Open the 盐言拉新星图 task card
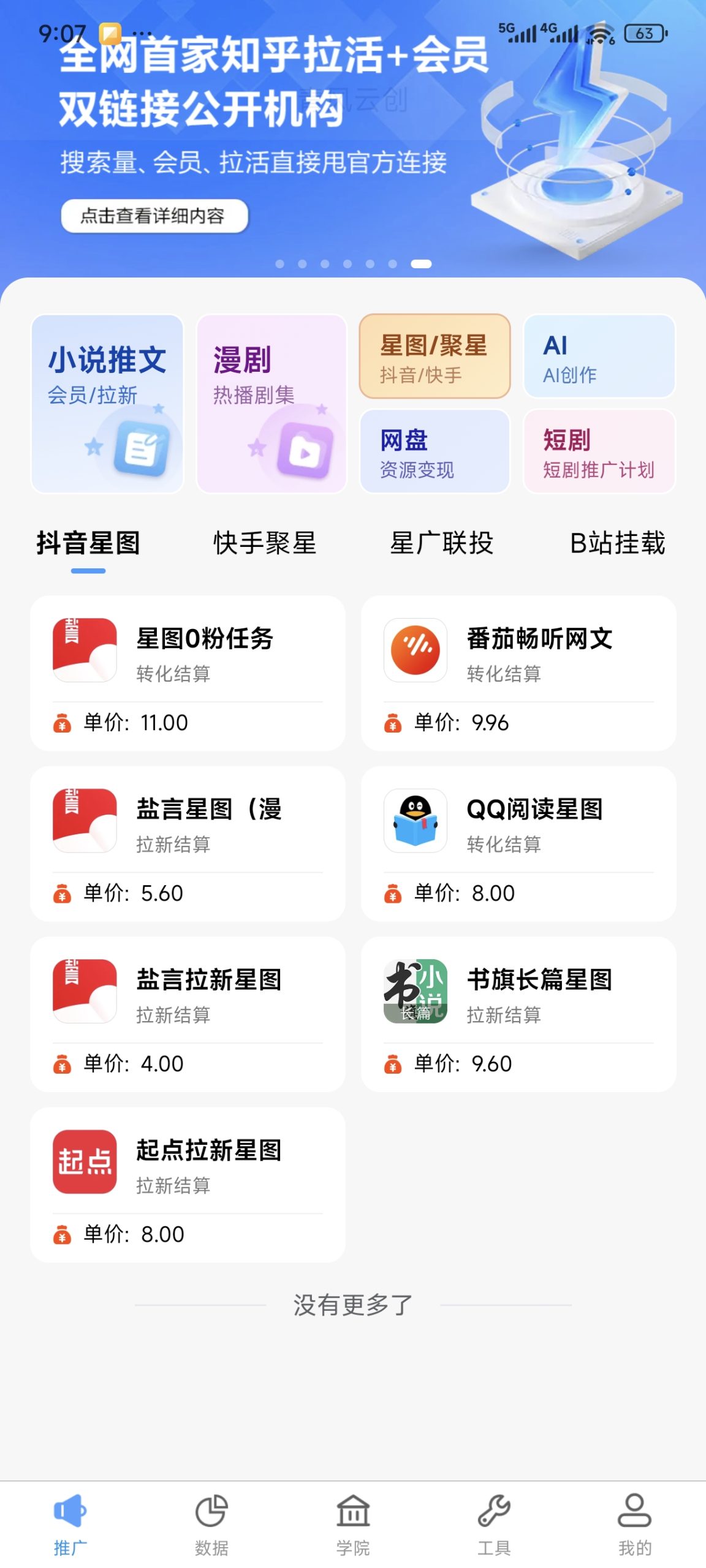The image size is (706, 1568). [188, 1014]
